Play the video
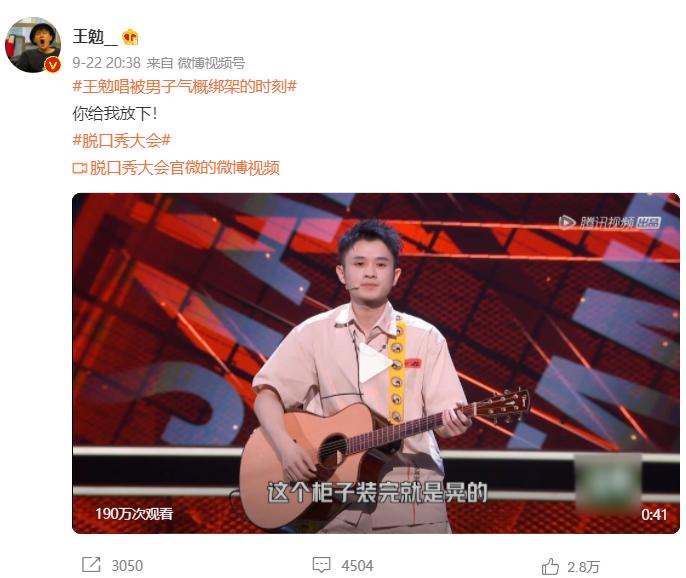The height and width of the screenshot is (578, 686). point(375,363)
